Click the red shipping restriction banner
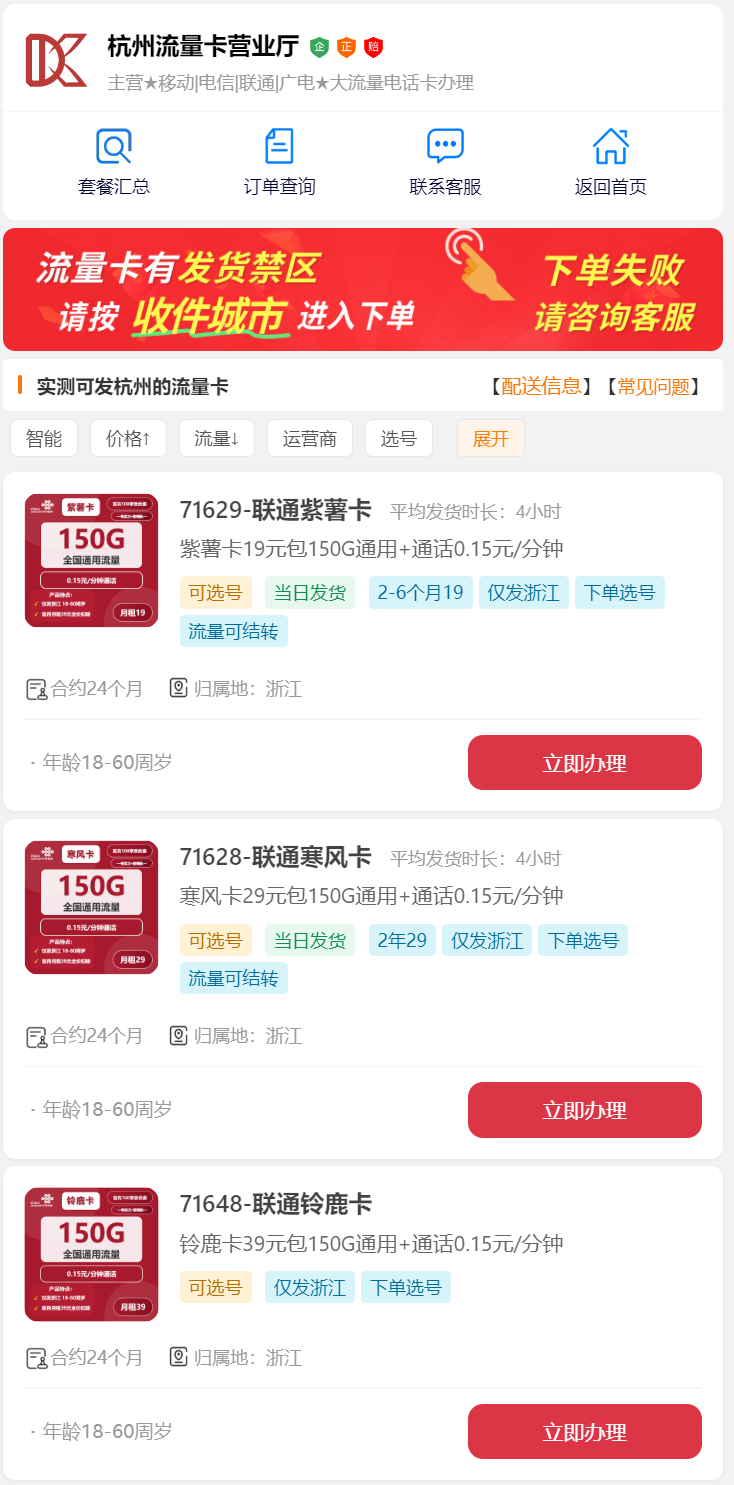 point(367,289)
